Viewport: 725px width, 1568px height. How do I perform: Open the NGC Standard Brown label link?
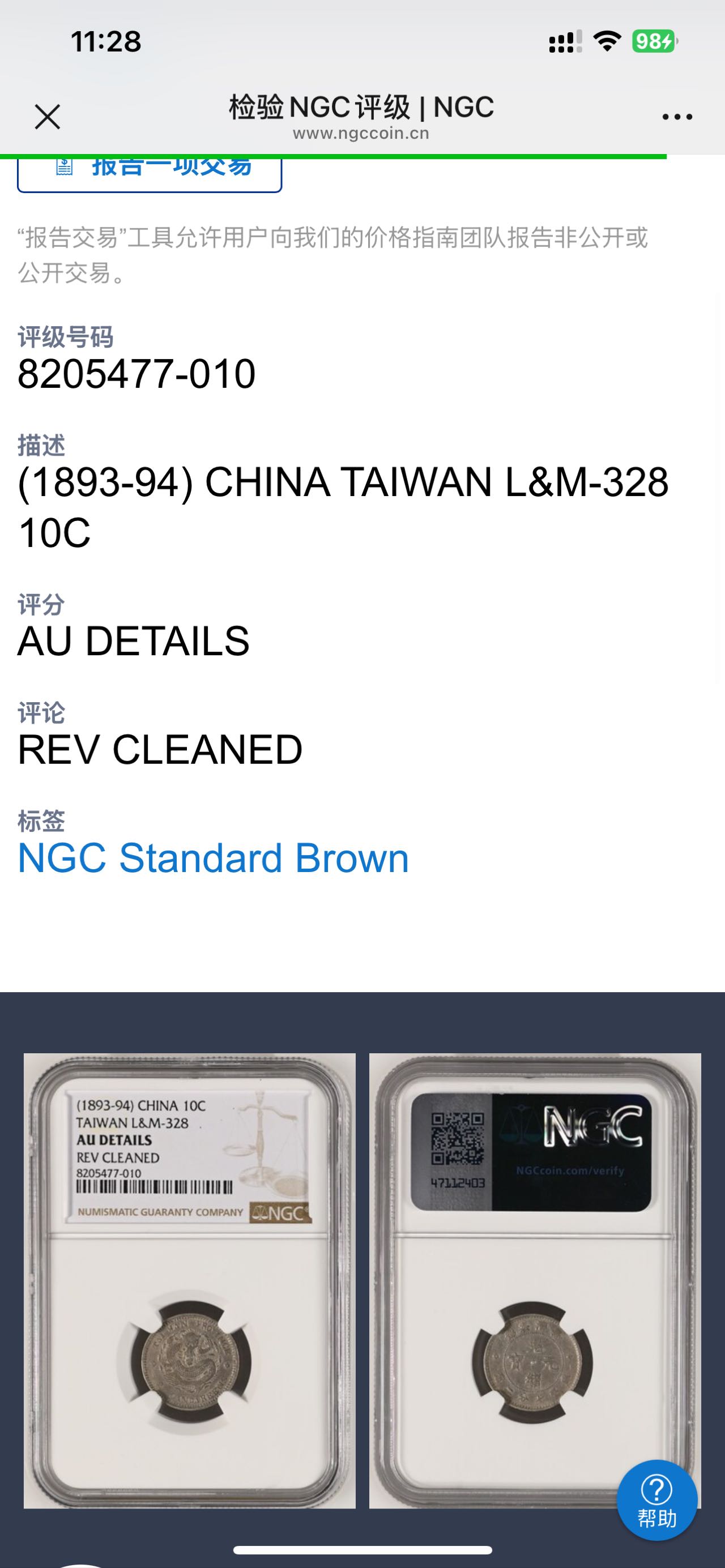pos(213,858)
